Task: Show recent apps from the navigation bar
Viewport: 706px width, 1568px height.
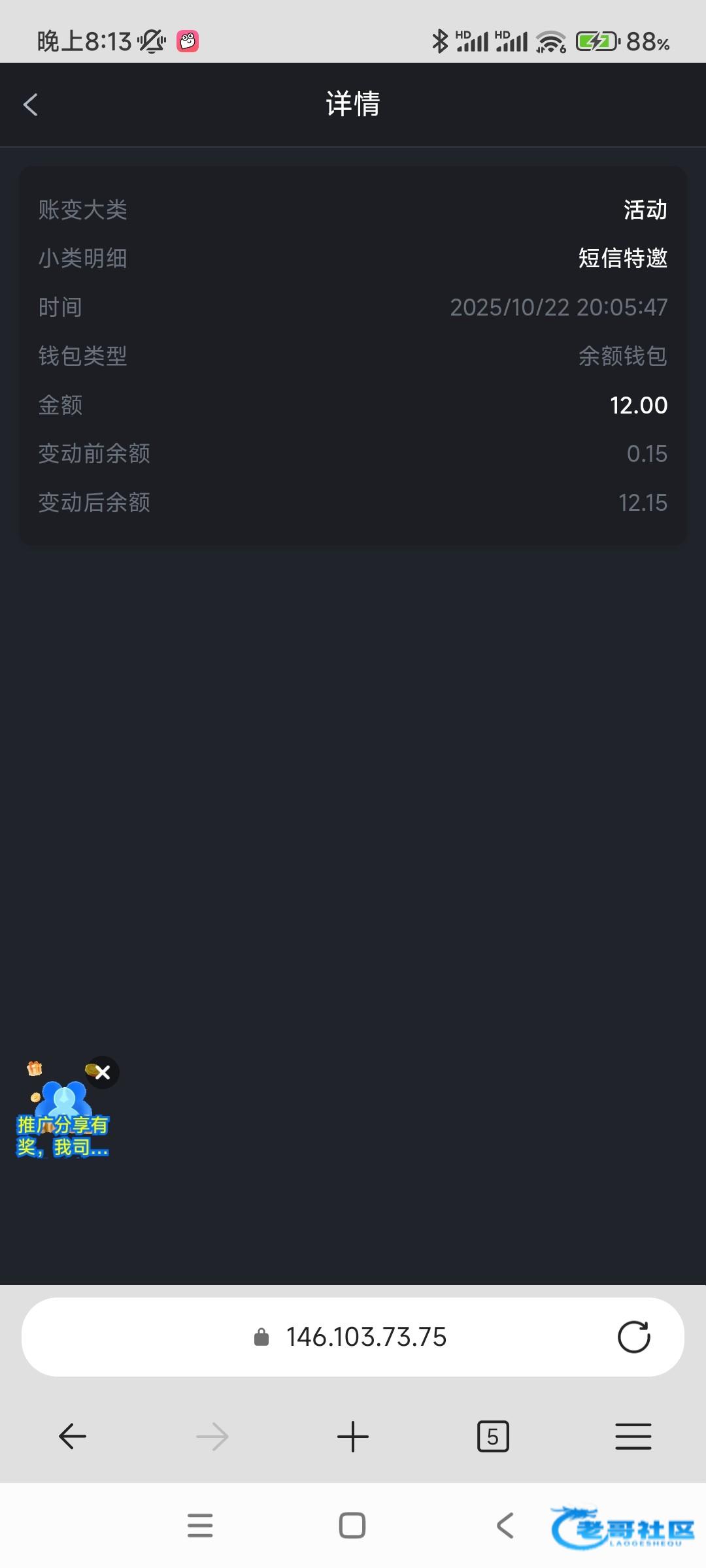Action: click(x=200, y=1526)
